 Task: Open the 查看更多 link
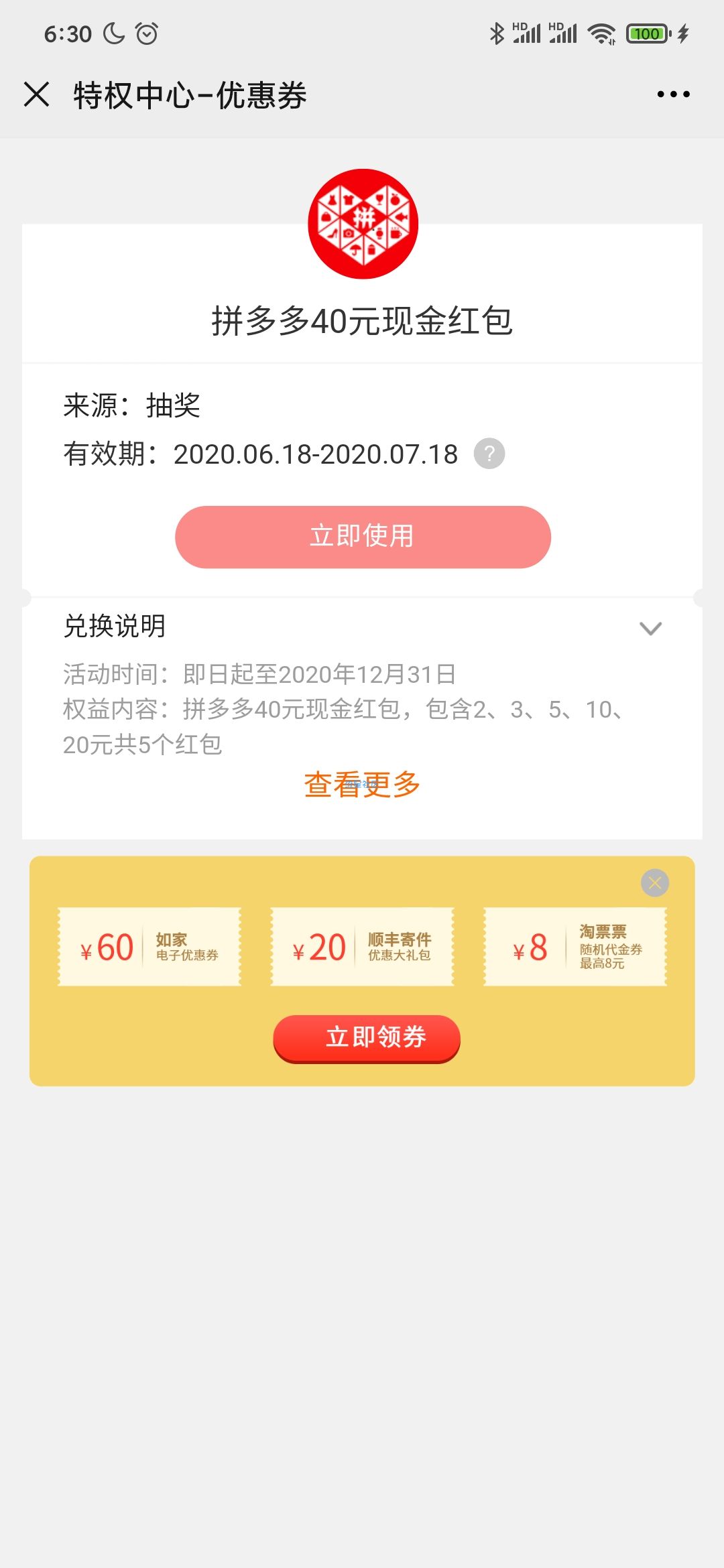362,784
